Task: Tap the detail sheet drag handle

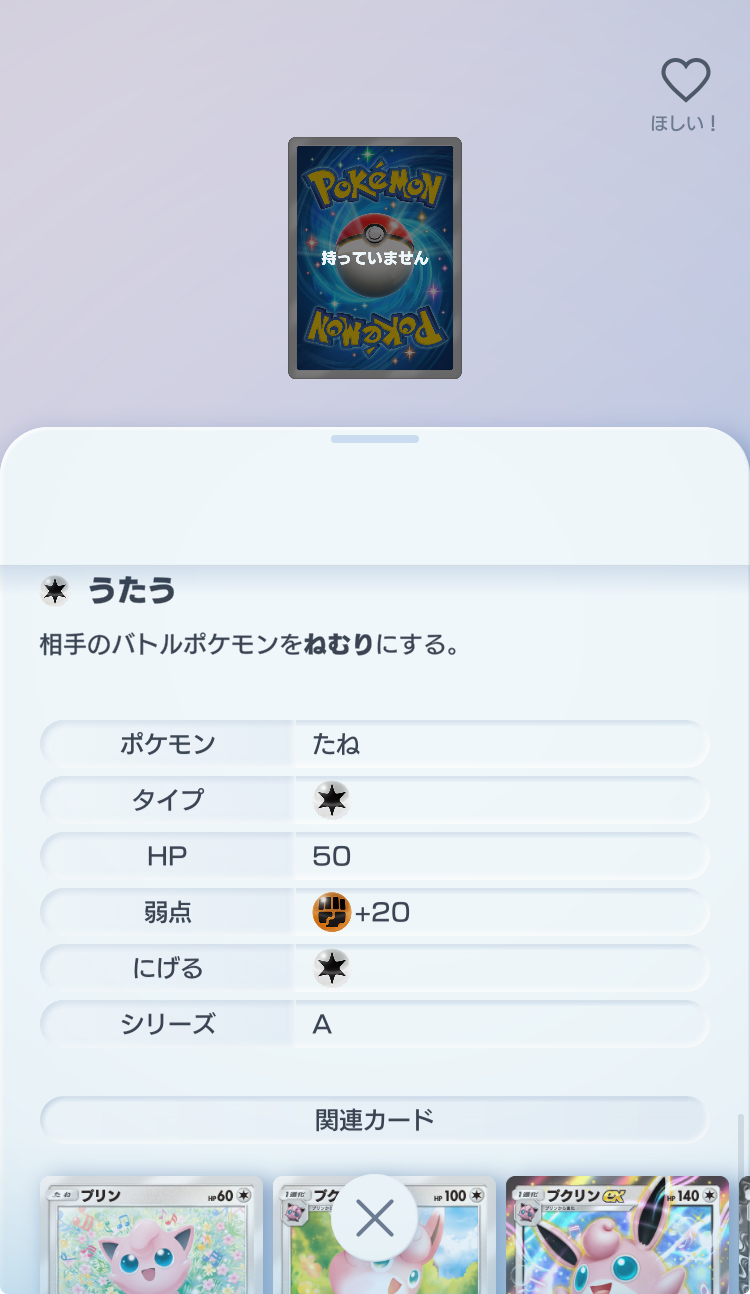Action: coord(375,439)
